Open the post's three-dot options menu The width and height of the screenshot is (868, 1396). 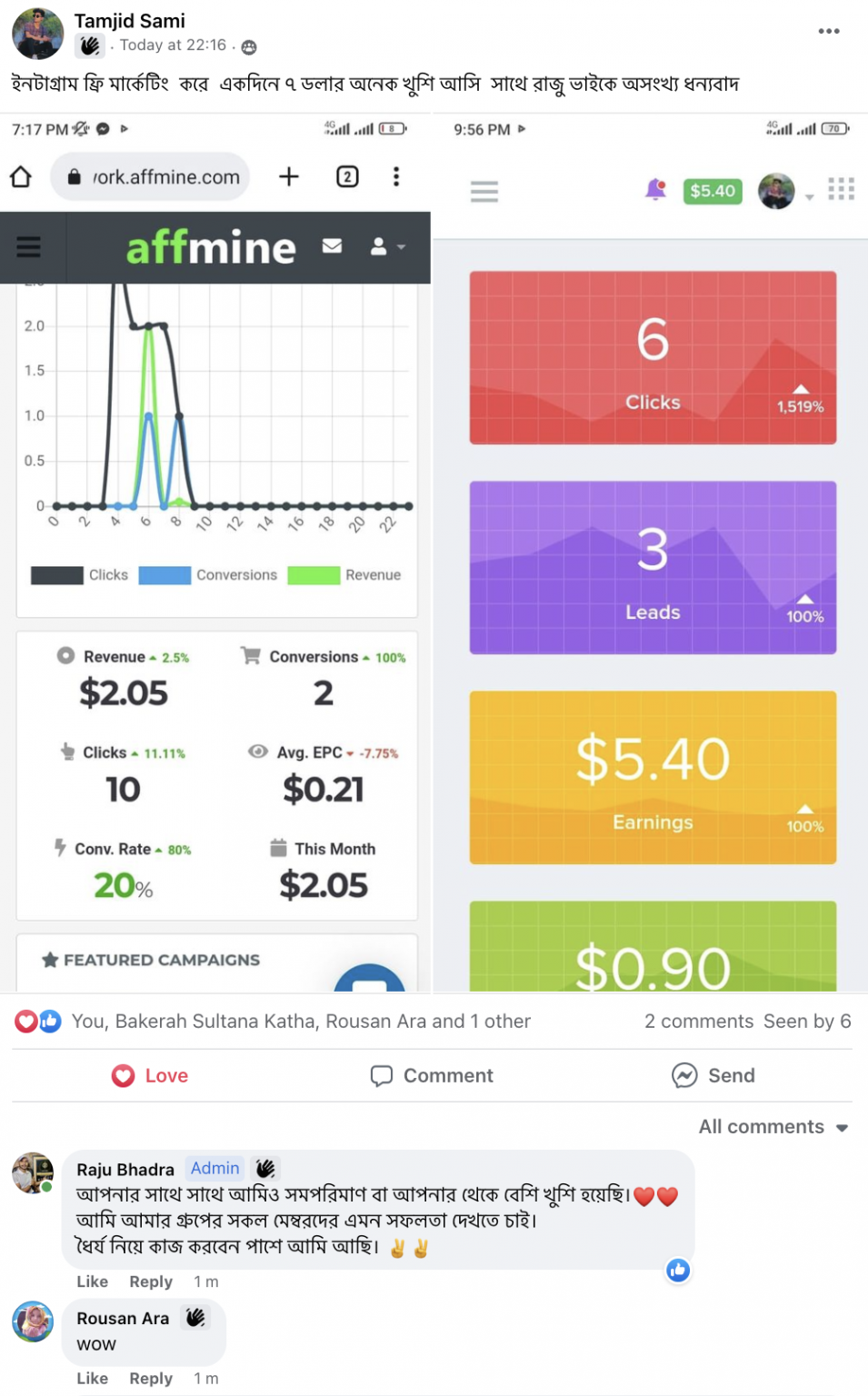click(828, 31)
